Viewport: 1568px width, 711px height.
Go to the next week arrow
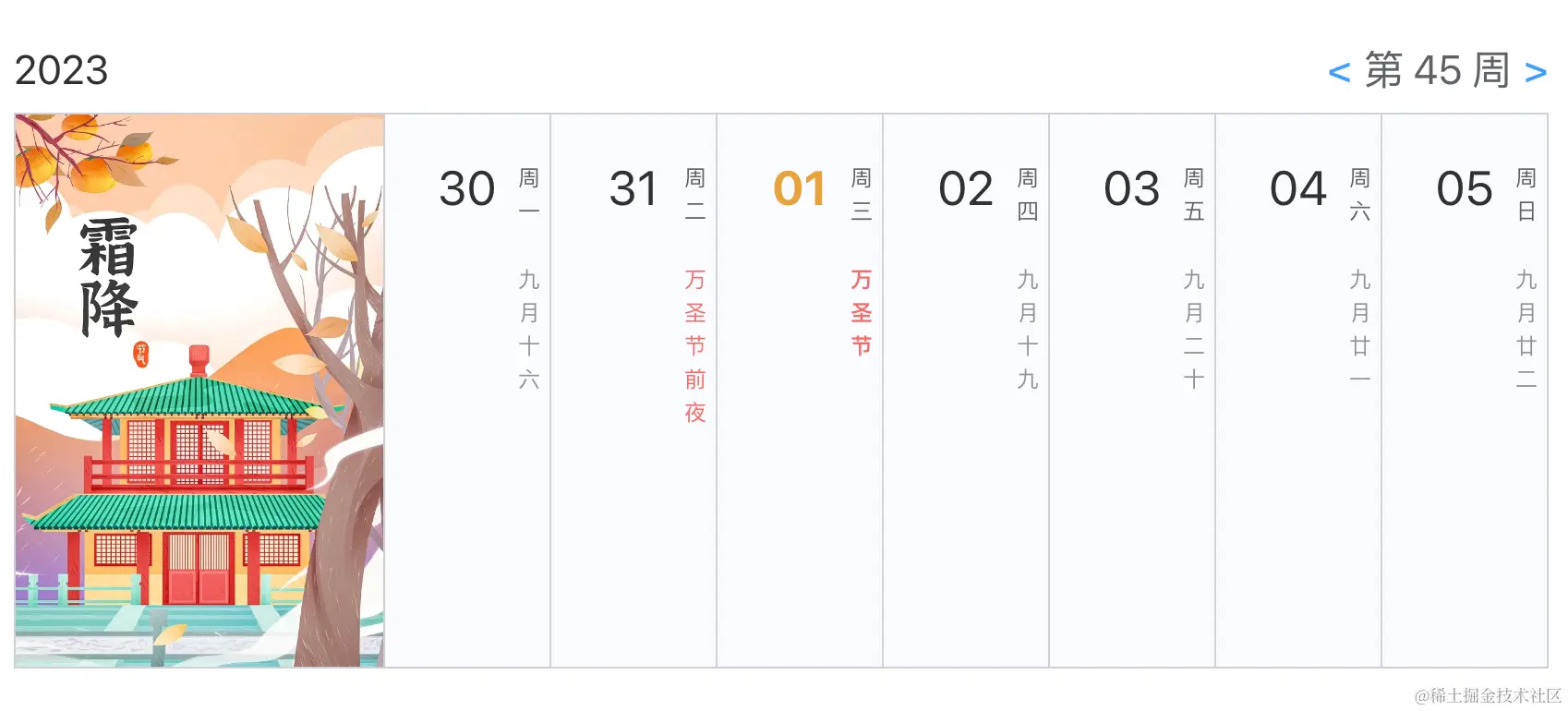click(1536, 72)
